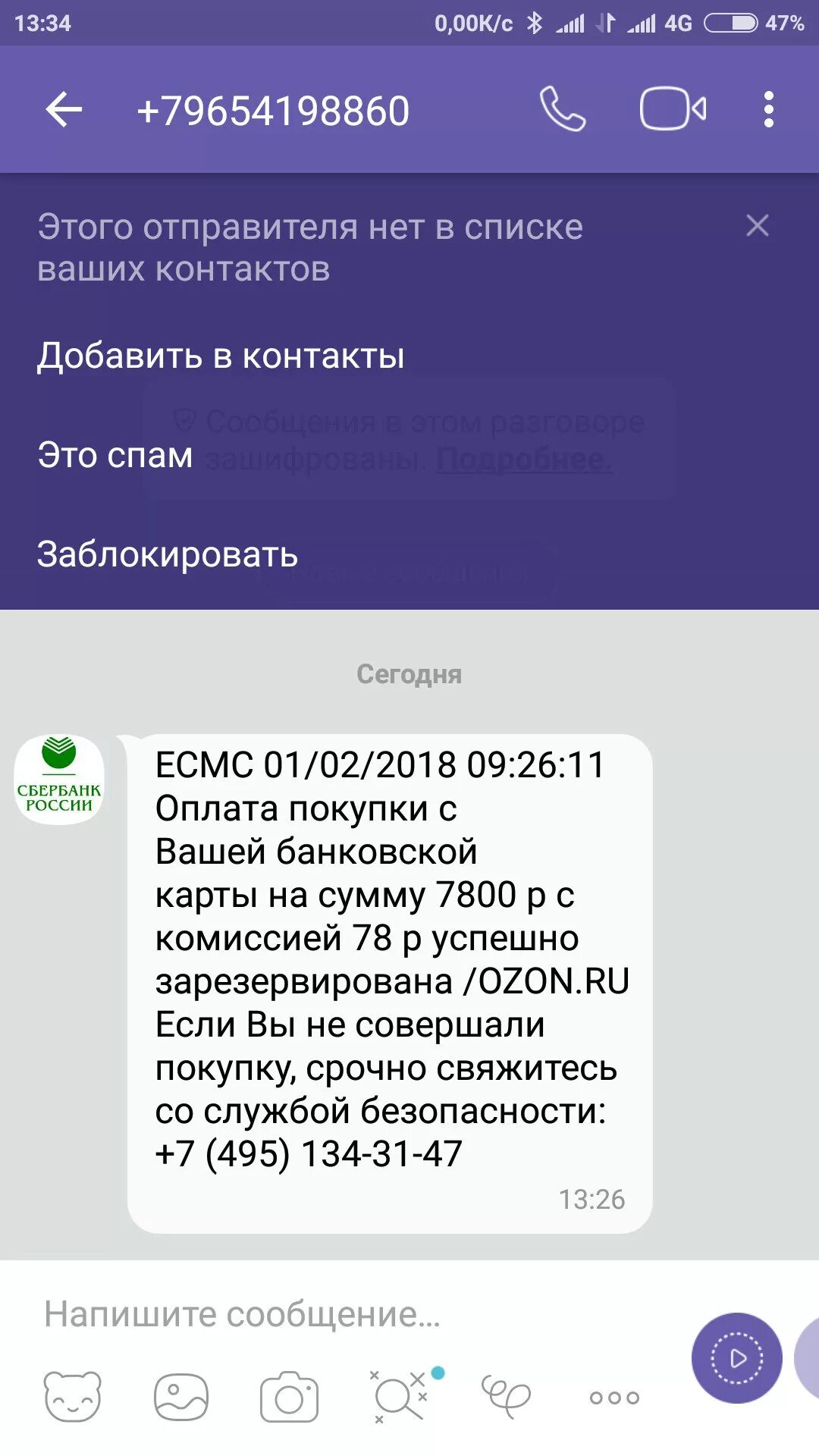This screenshot has width=819, height=1456.
Task: Show more attachment options
Action: pyautogui.click(x=614, y=1397)
